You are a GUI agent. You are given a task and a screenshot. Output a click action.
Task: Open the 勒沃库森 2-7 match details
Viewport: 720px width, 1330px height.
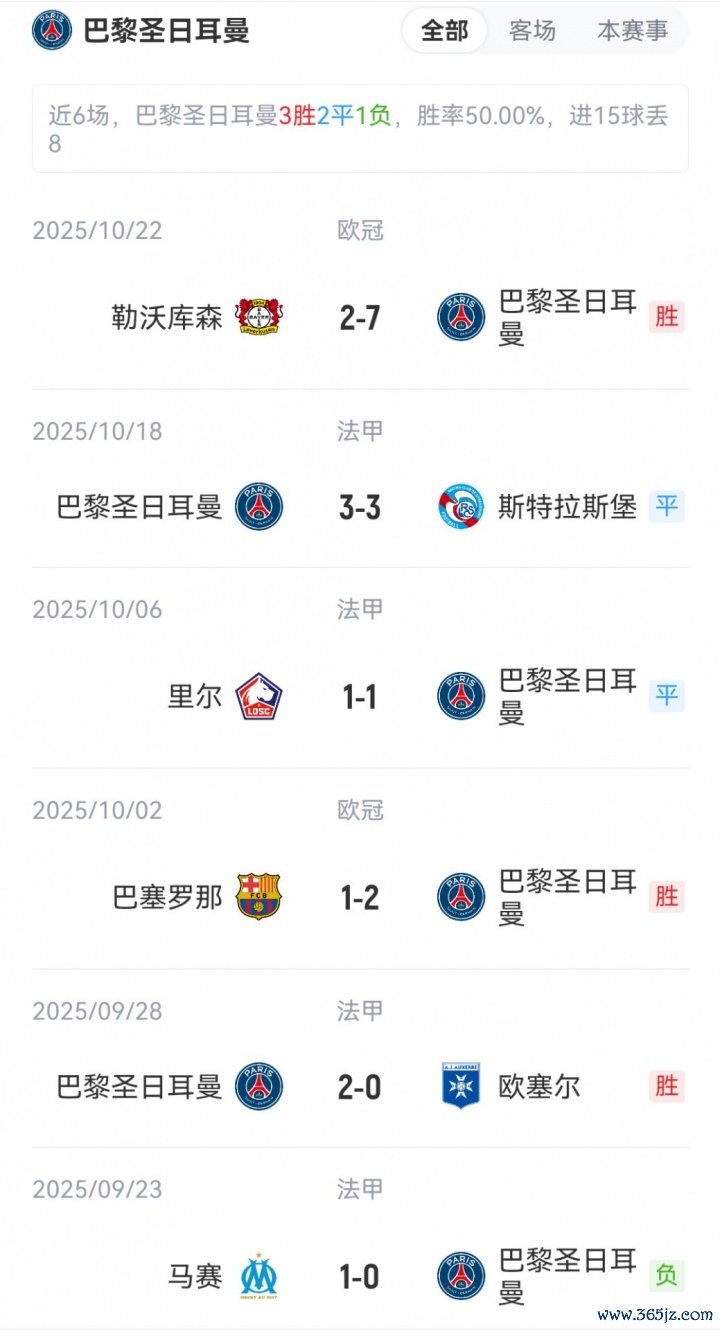360,317
